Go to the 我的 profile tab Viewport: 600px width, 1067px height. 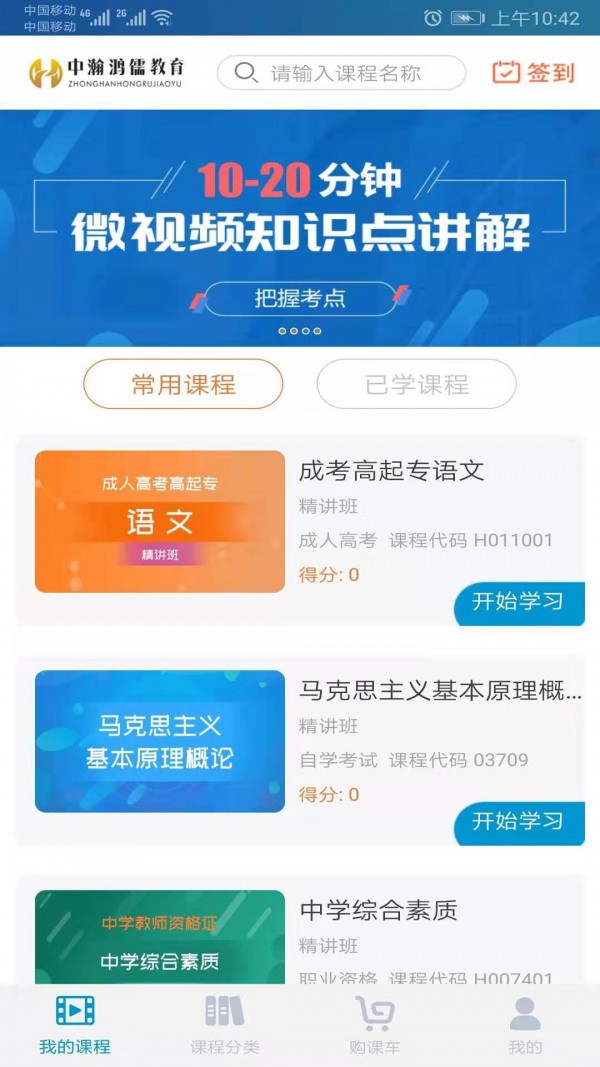point(525,1025)
